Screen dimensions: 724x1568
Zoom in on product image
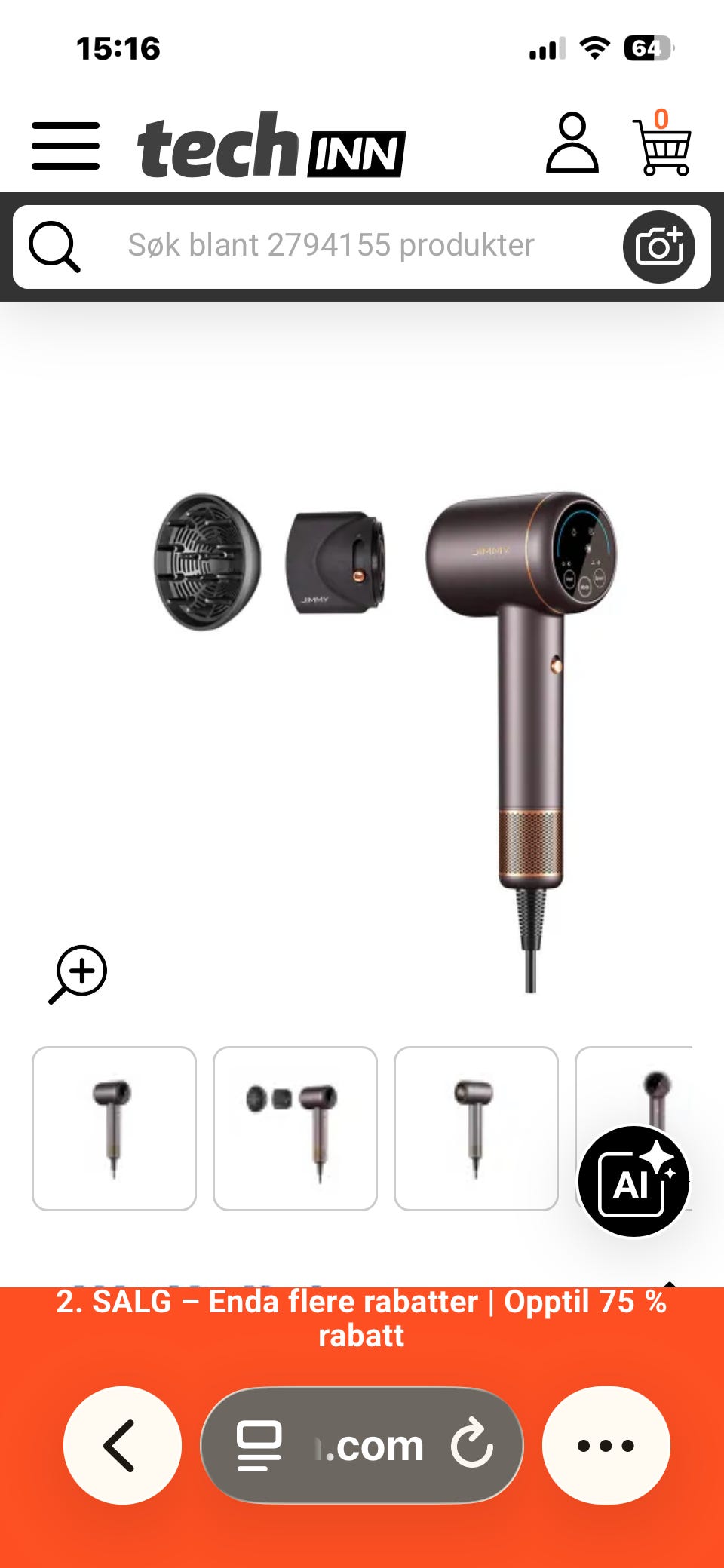point(78,974)
